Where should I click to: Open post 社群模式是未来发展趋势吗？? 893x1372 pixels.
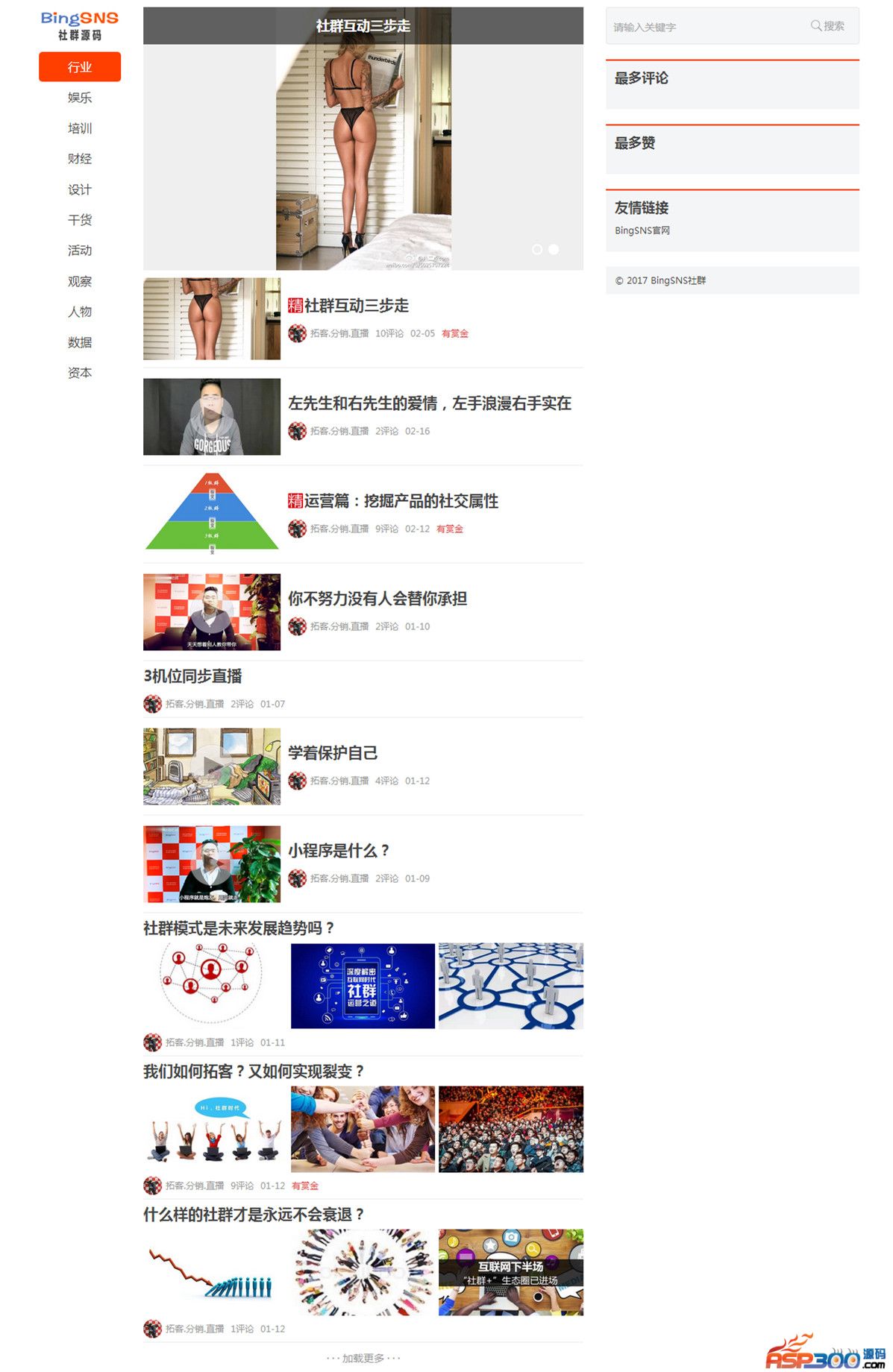239,928
